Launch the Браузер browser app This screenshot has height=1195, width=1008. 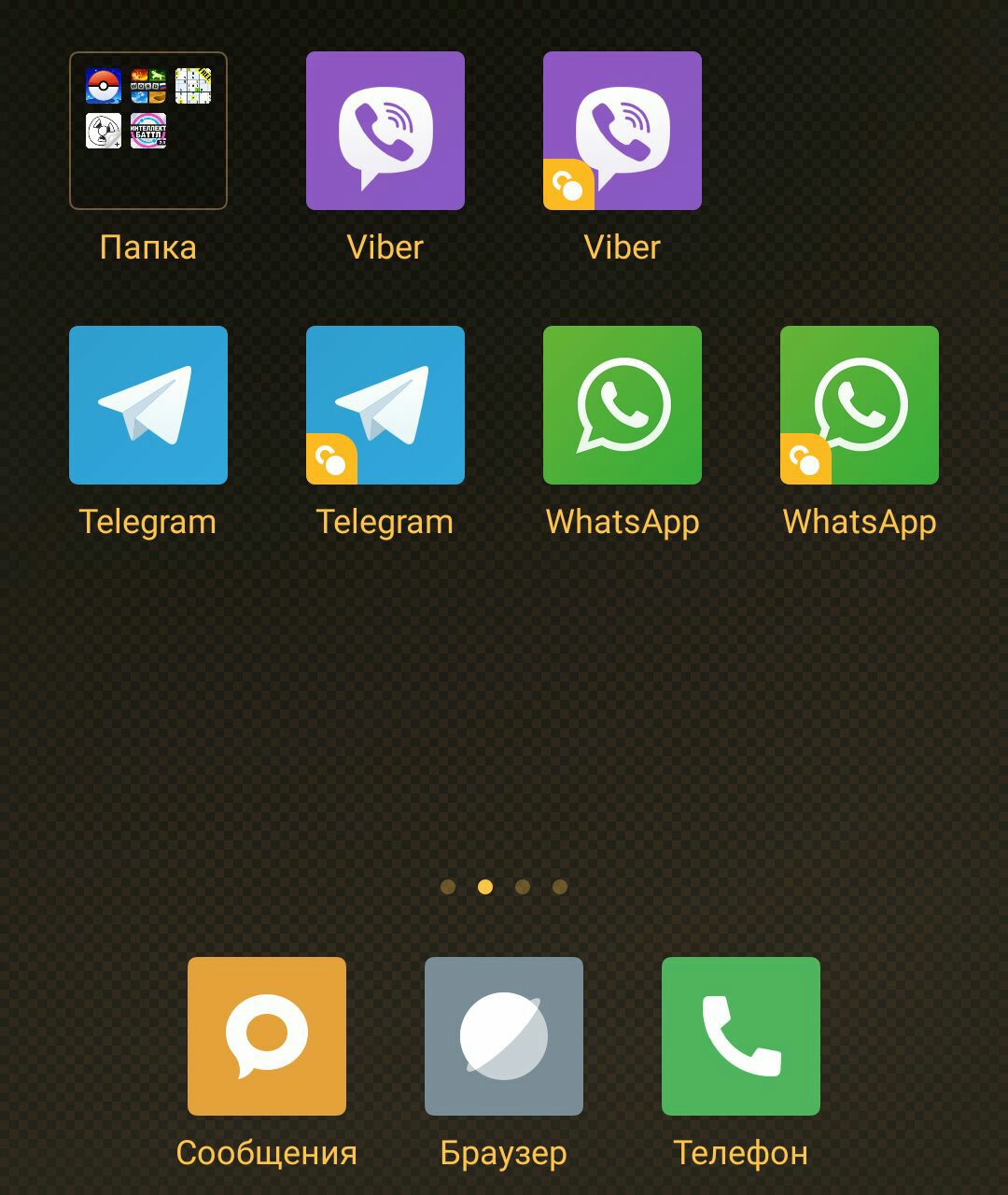[504, 1036]
